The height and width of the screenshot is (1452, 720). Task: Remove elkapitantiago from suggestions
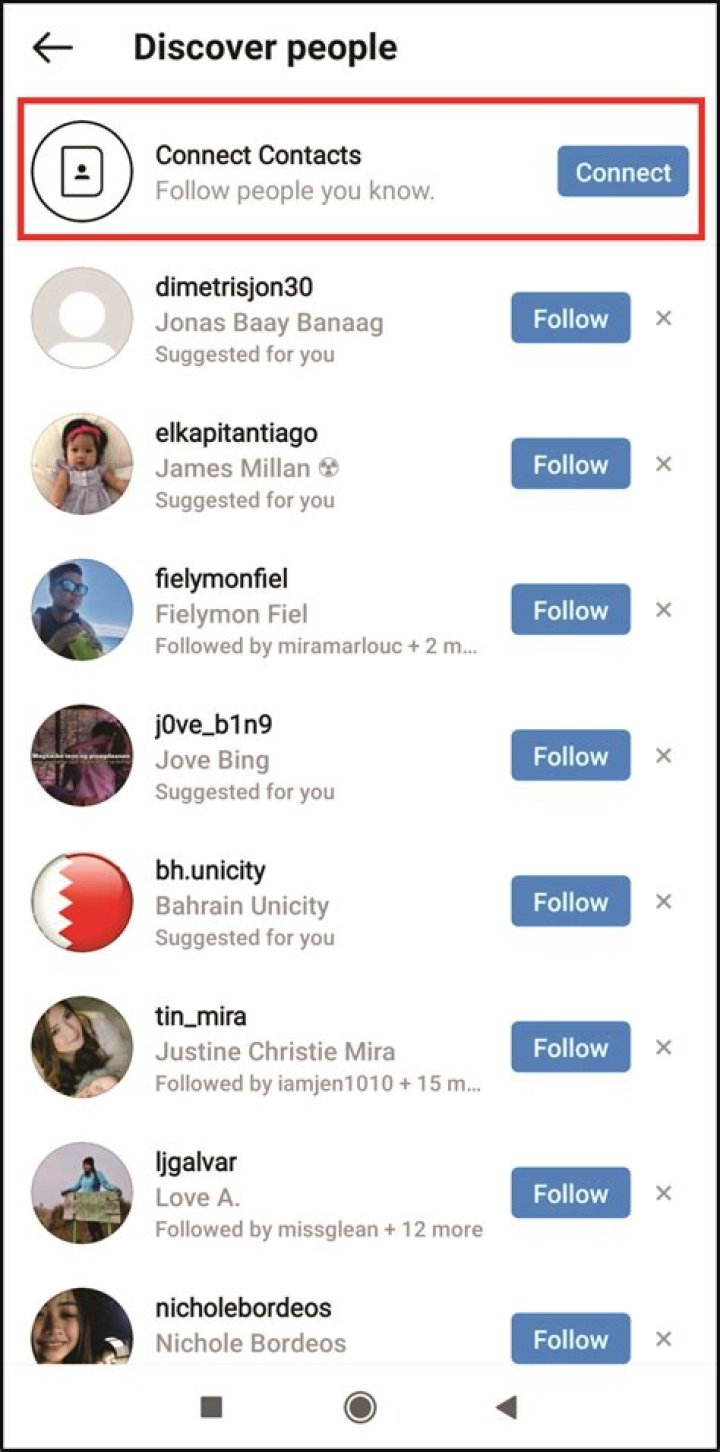(x=662, y=464)
